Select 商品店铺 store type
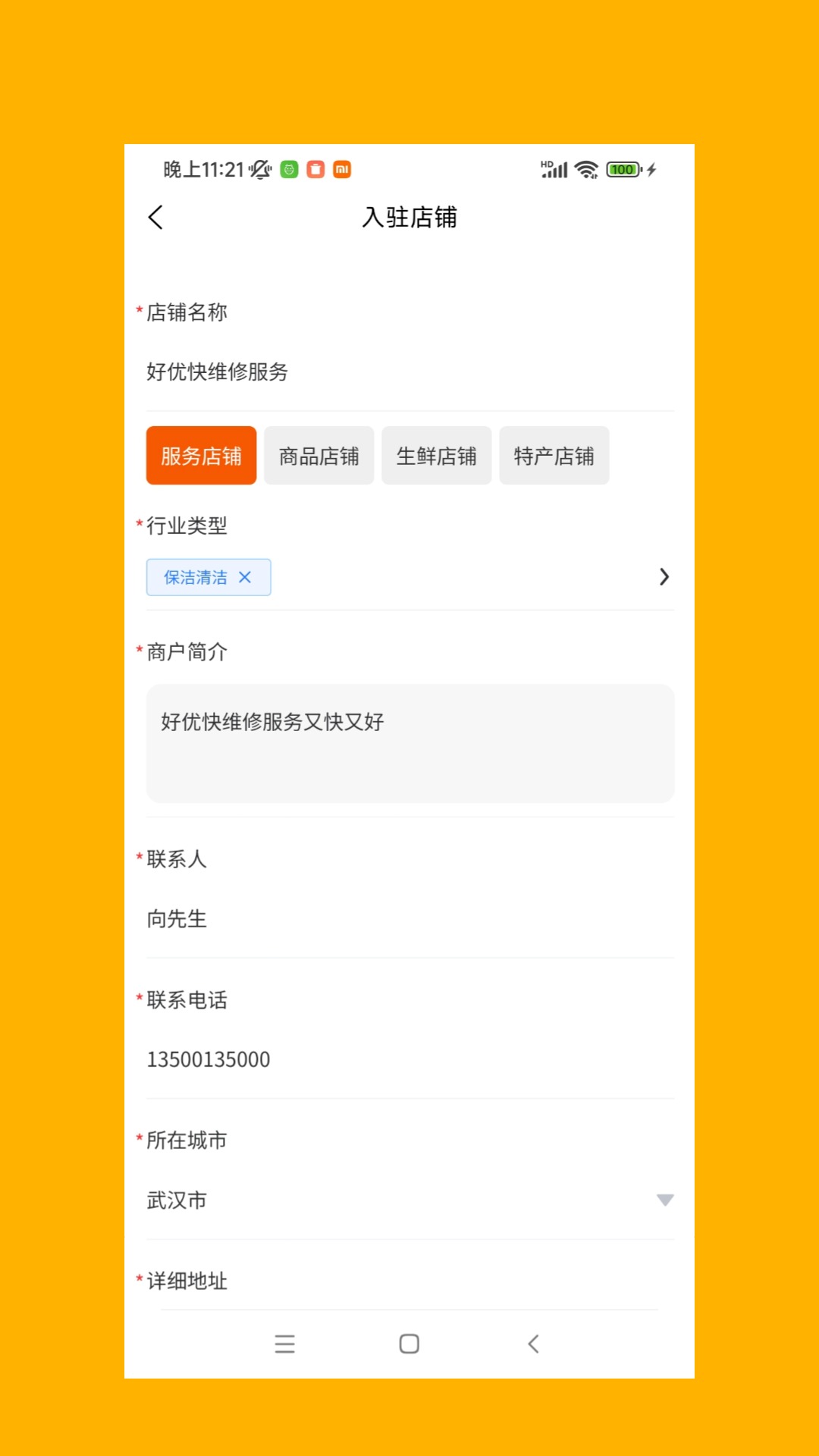This screenshot has width=819, height=1456. 318,456
